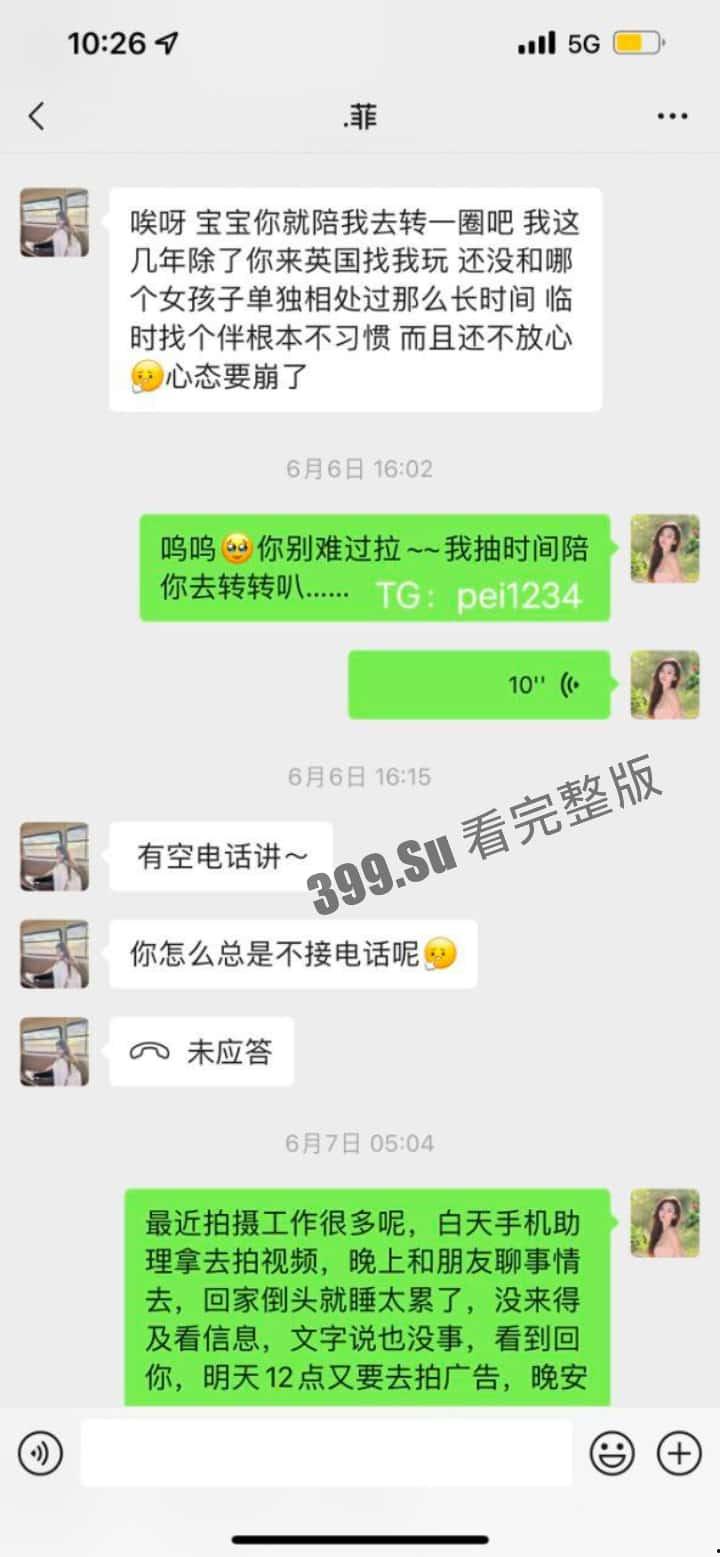Play the 10-second voice message

pyautogui.click(x=477, y=684)
